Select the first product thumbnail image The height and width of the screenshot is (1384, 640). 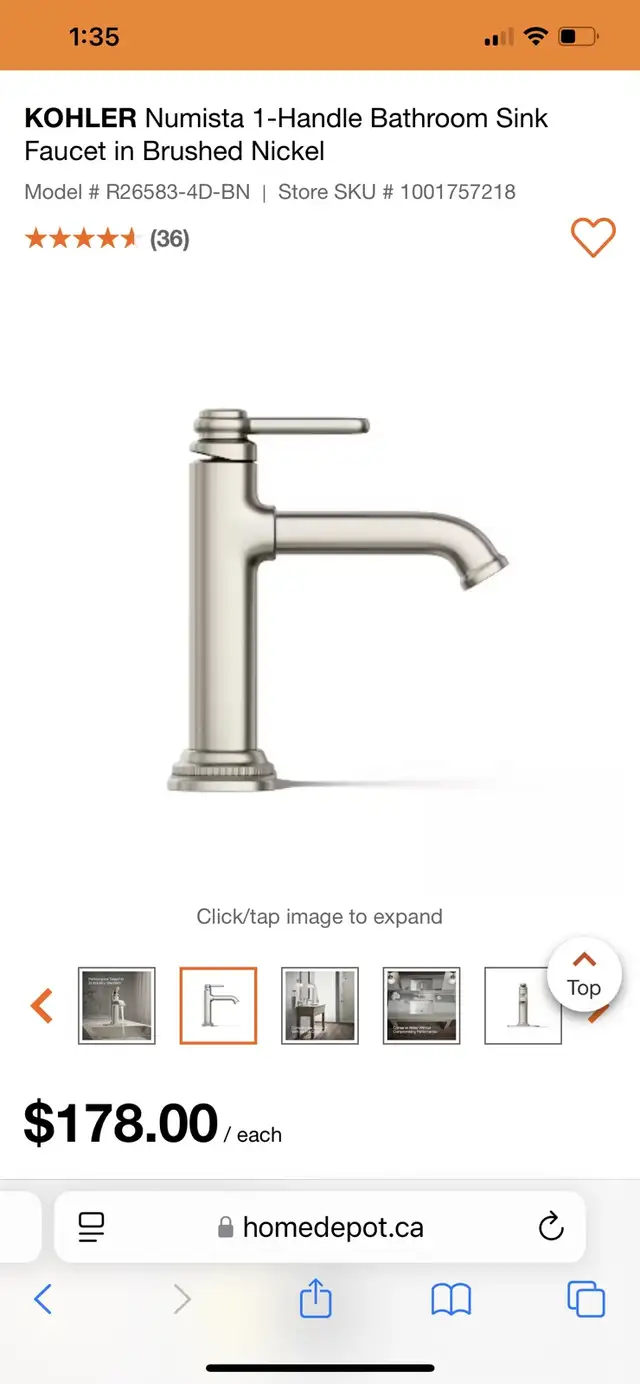(117, 1005)
